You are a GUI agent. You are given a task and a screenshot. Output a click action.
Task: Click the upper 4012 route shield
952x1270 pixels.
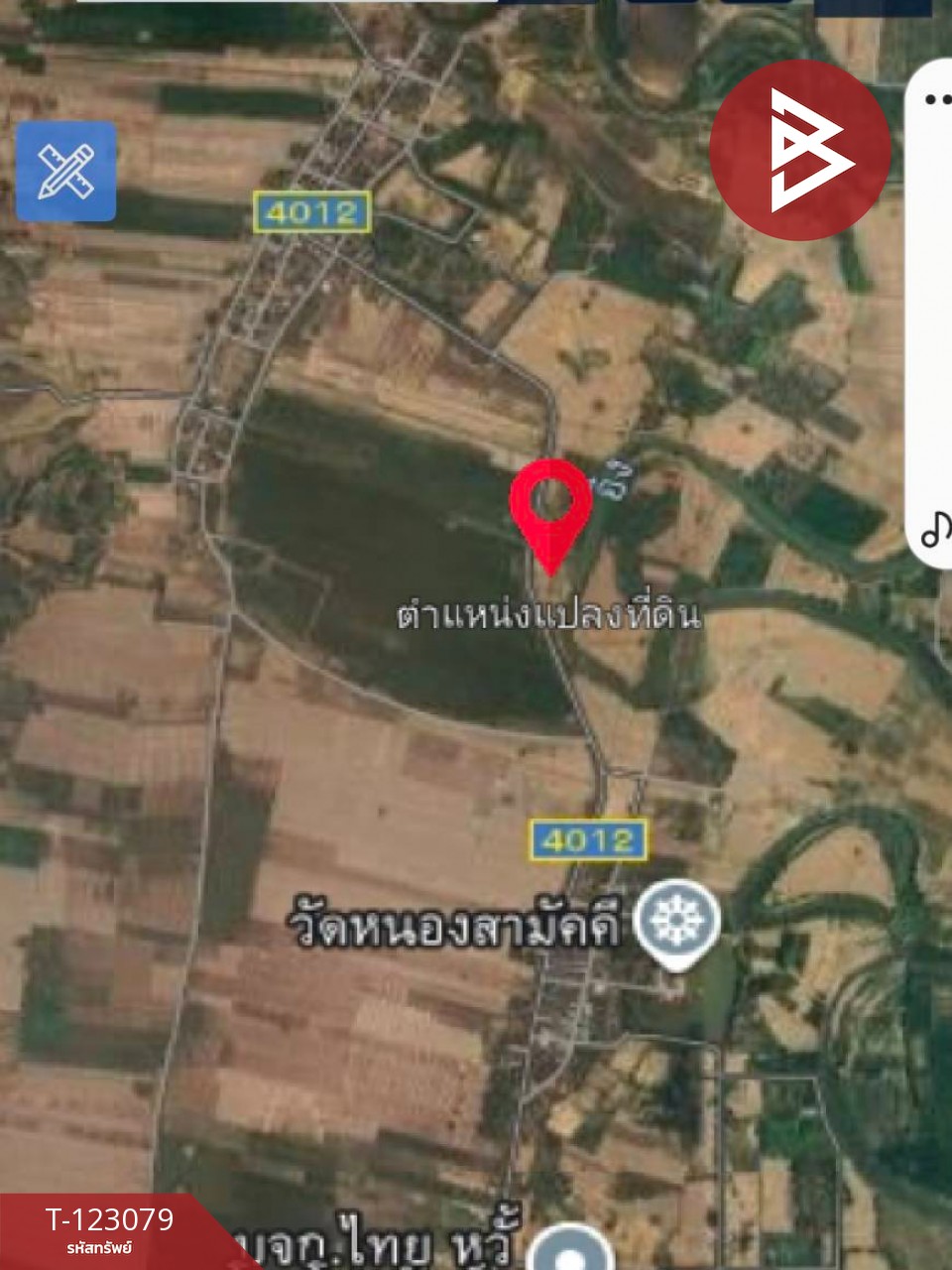click(x=310, y=210)
